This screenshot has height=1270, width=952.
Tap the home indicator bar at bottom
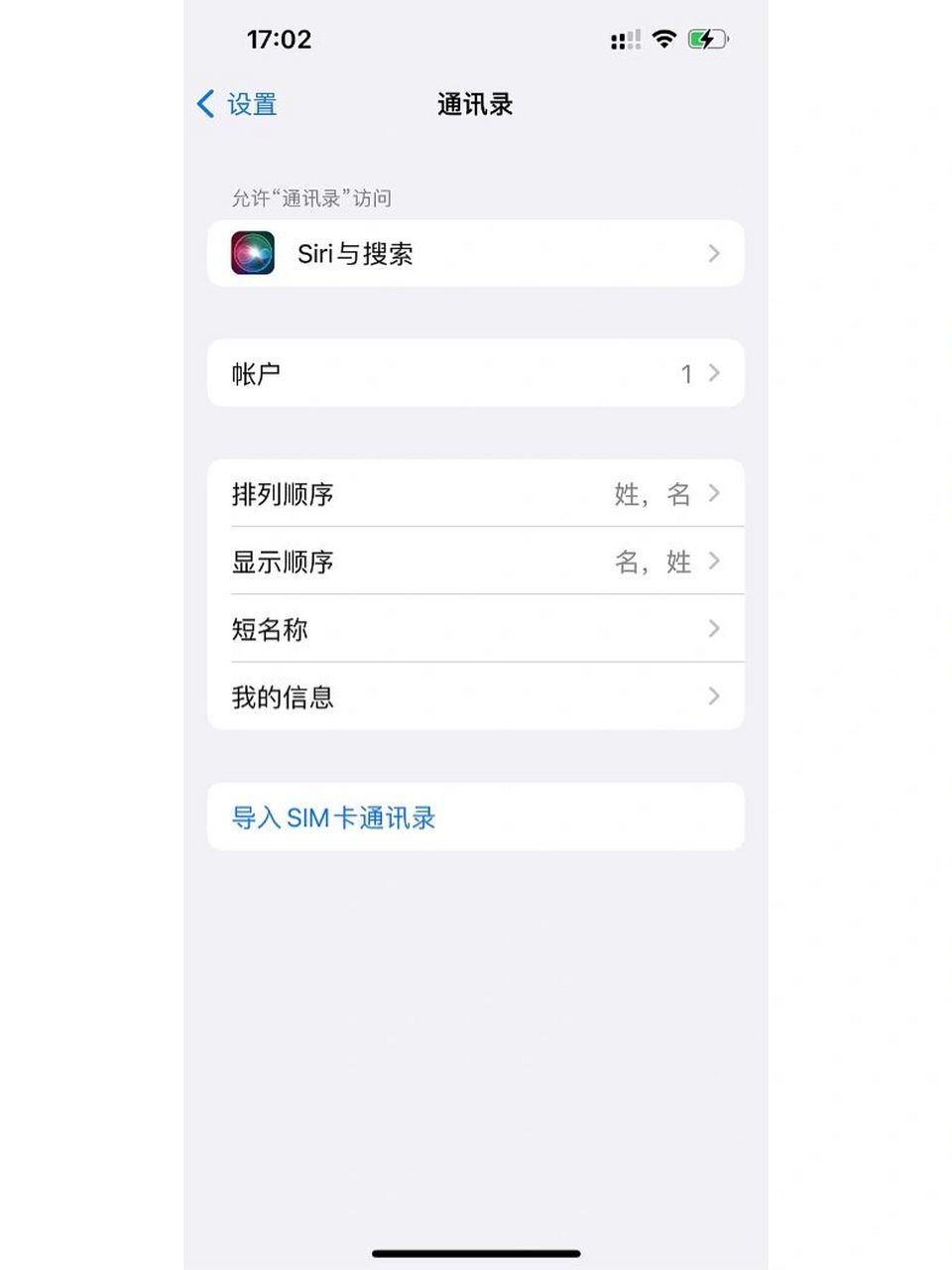[476, 1252]
